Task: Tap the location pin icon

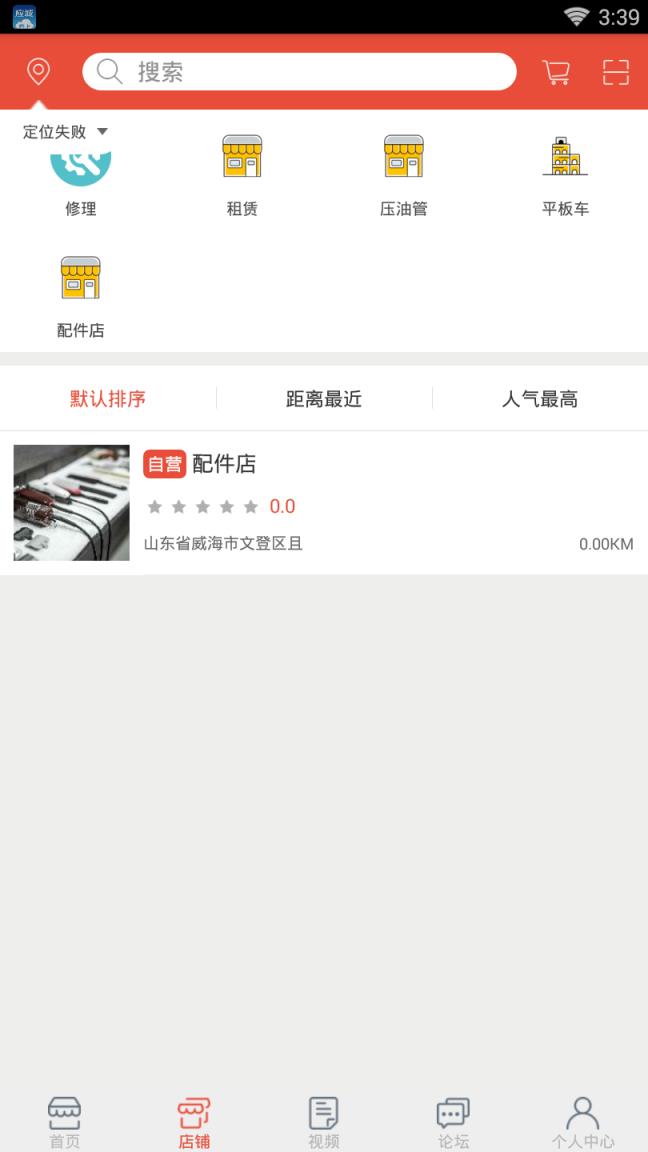Action: pos(38,72)
